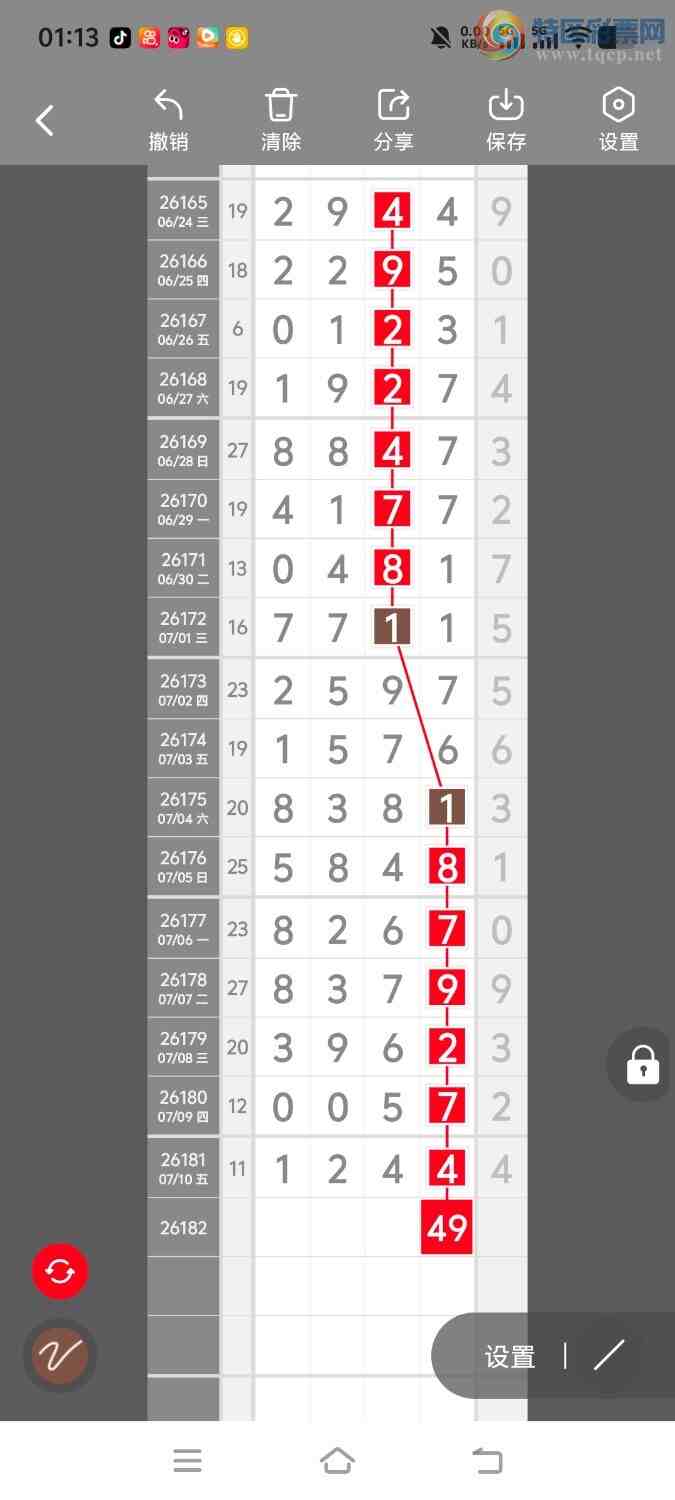Image resolution: width=675 pixels, height=1500 pixels.
Task: Undo the last stroke with 撤销
Action: point(168,120)
